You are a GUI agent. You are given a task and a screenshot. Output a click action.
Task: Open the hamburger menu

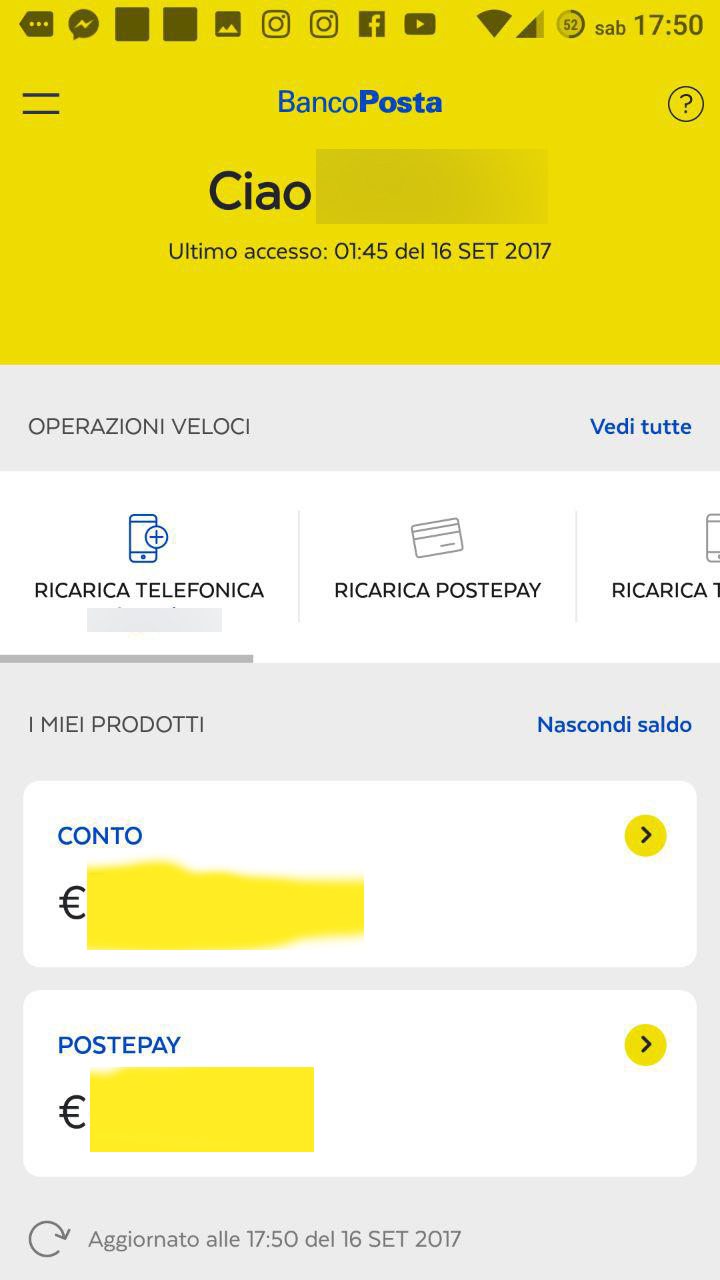[x=41, y=103]
